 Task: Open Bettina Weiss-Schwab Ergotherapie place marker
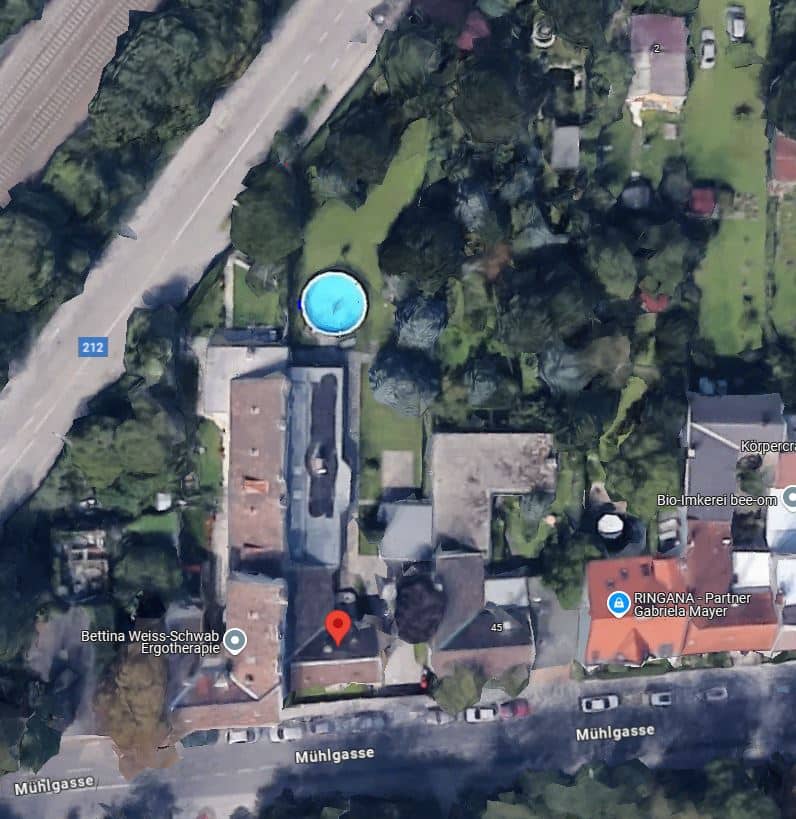coord(235,641)
